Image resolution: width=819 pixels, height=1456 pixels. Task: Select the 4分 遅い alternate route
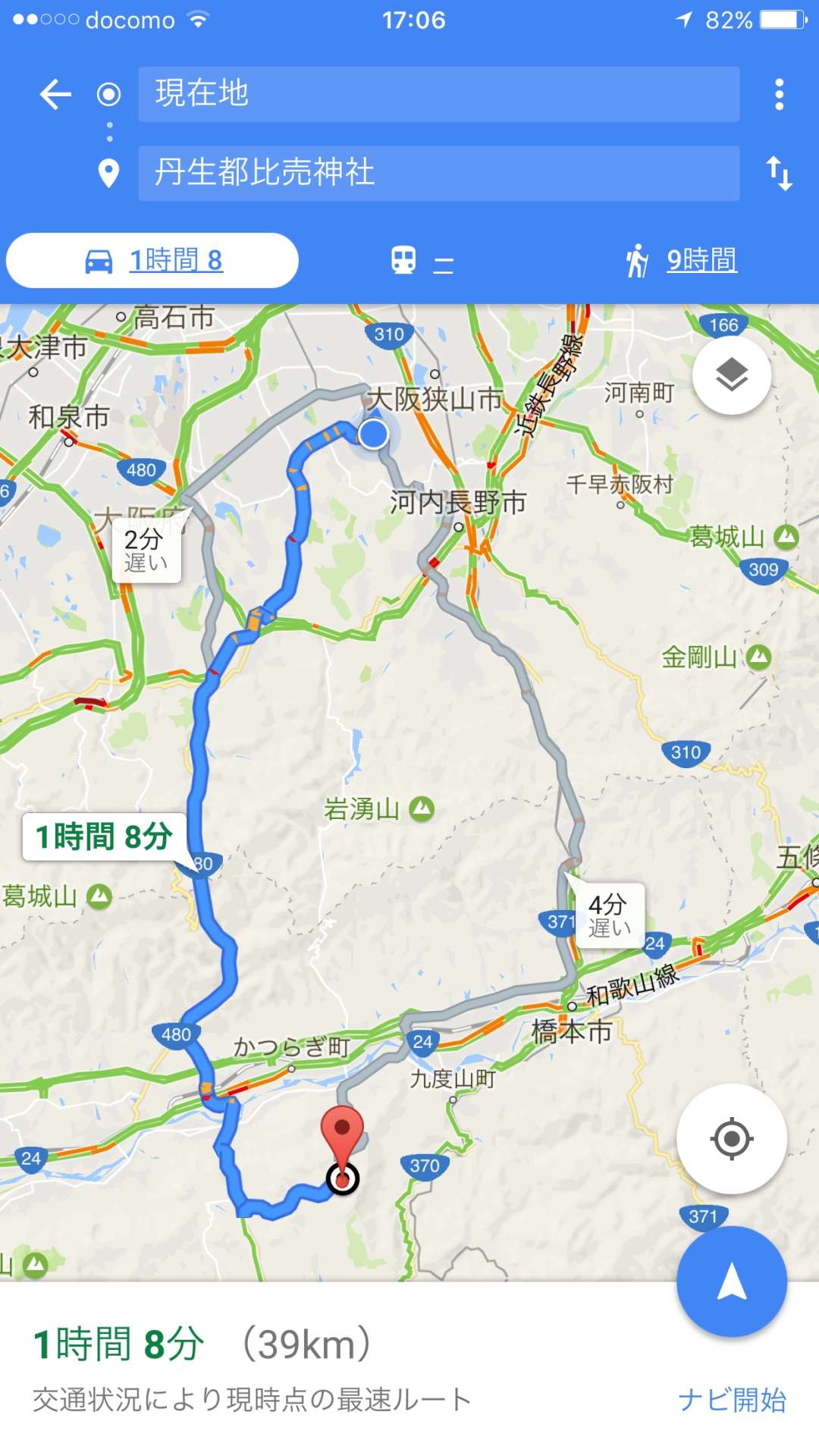[x=609, y=915]
